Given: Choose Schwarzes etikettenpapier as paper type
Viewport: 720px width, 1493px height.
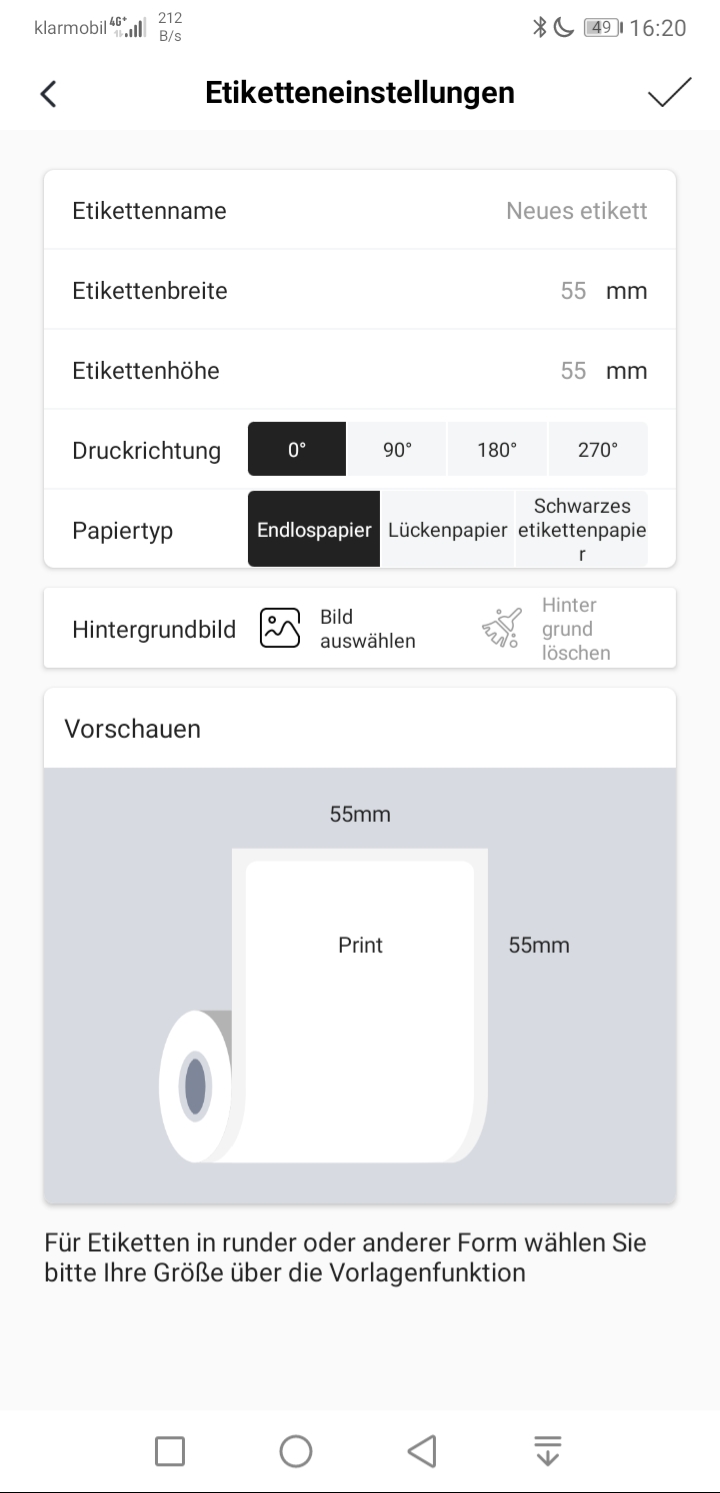Looking at the screenshot, I should (582, 530).
